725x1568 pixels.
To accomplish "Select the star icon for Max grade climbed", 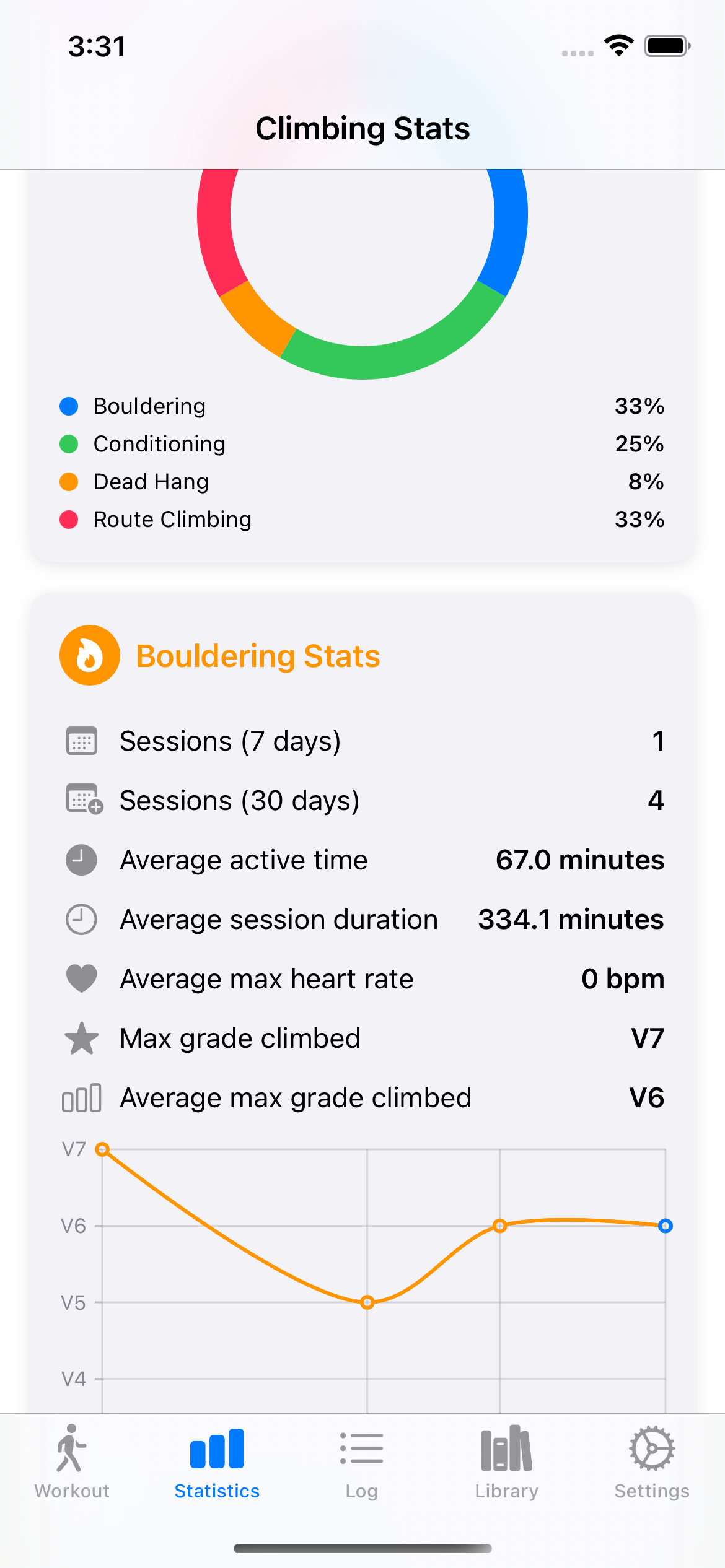I will coord(81,1037).
